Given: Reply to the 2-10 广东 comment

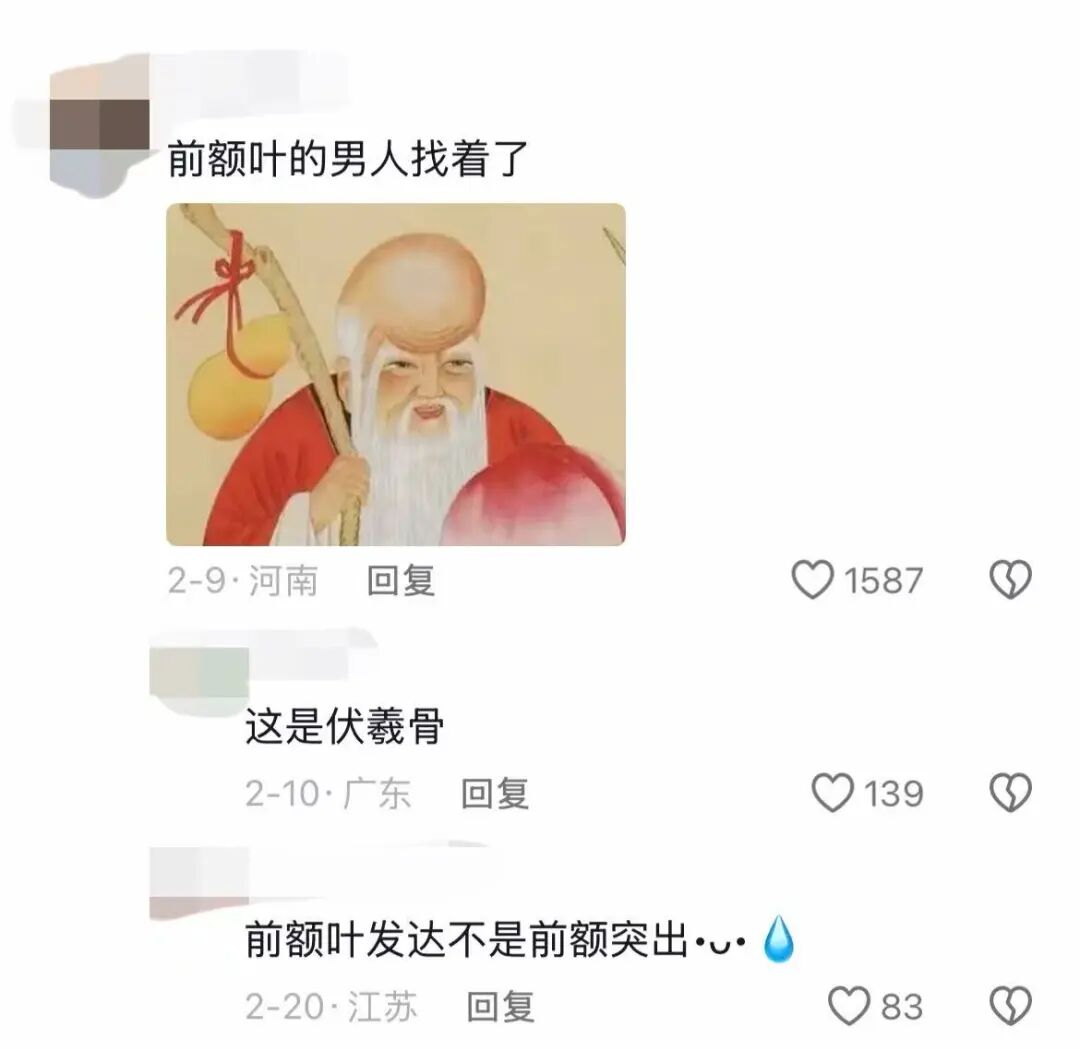Looking at the screenshot, I should click(494, 794).
